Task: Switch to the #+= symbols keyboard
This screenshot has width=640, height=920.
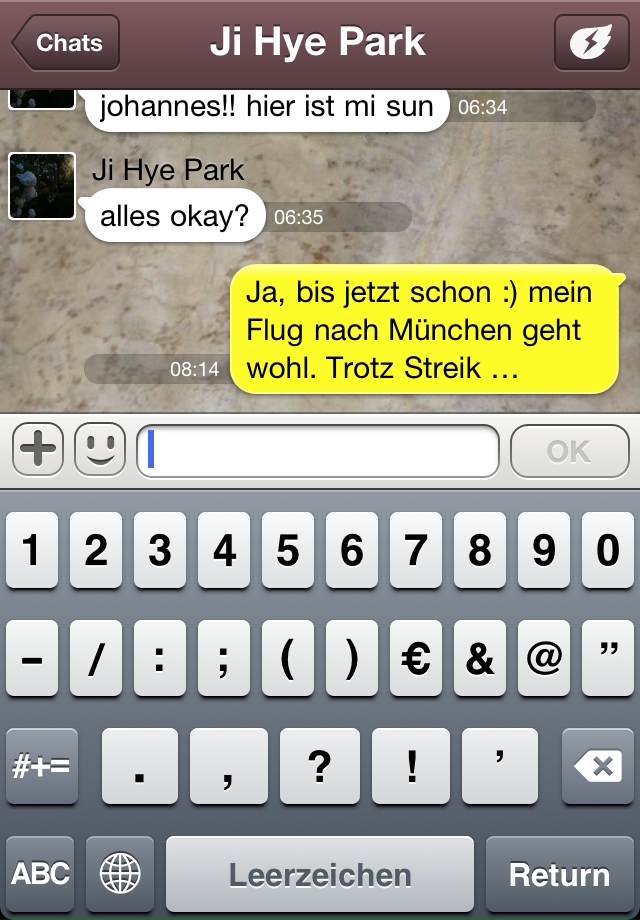Action: (40, 767)
